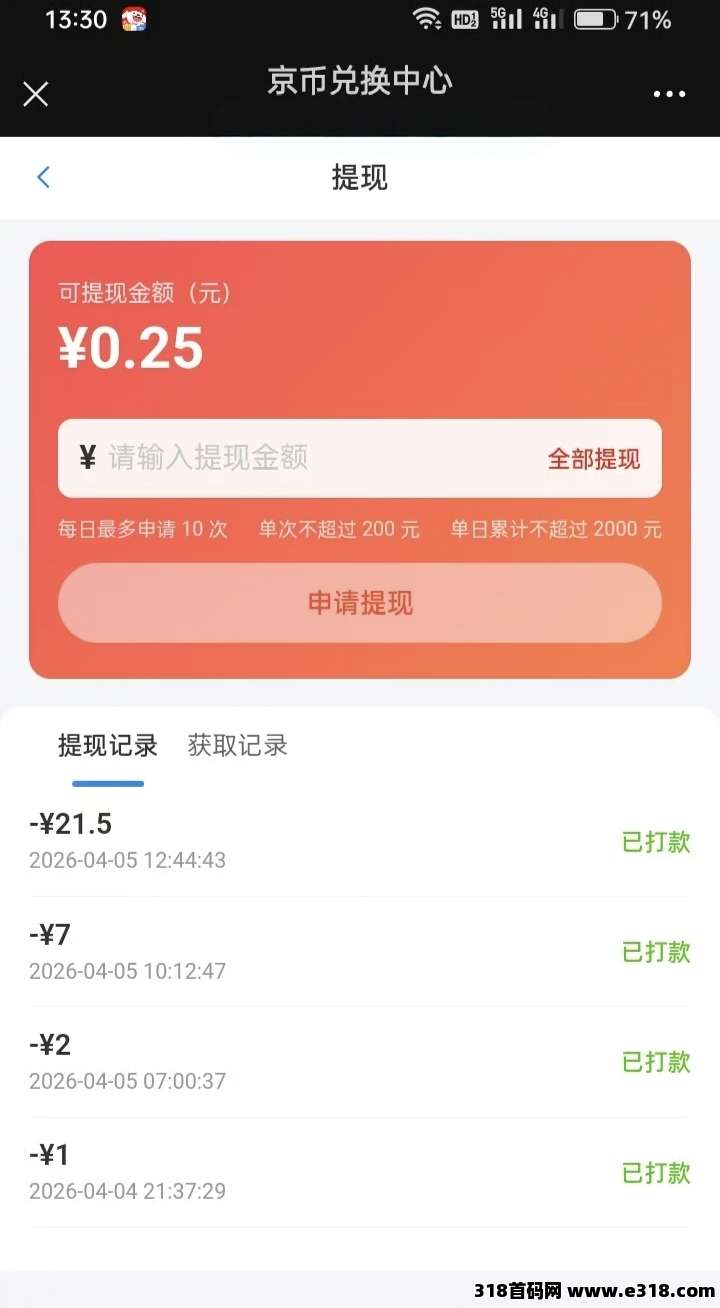Viewport: 720px width, 1308px height.
Task: Open the three-dot overflow menu
Action: click(x=669, y=94)
